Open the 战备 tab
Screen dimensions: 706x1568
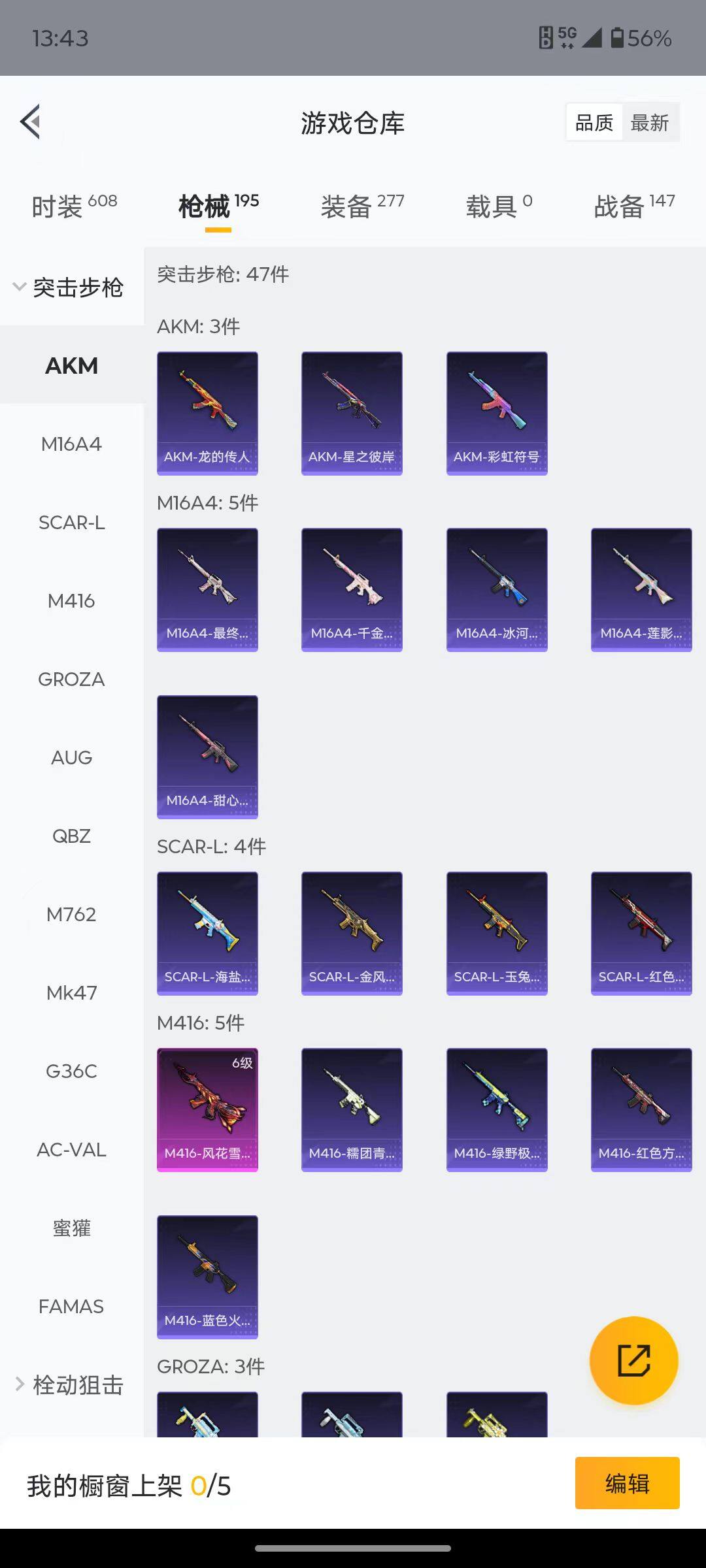point(633,206)
